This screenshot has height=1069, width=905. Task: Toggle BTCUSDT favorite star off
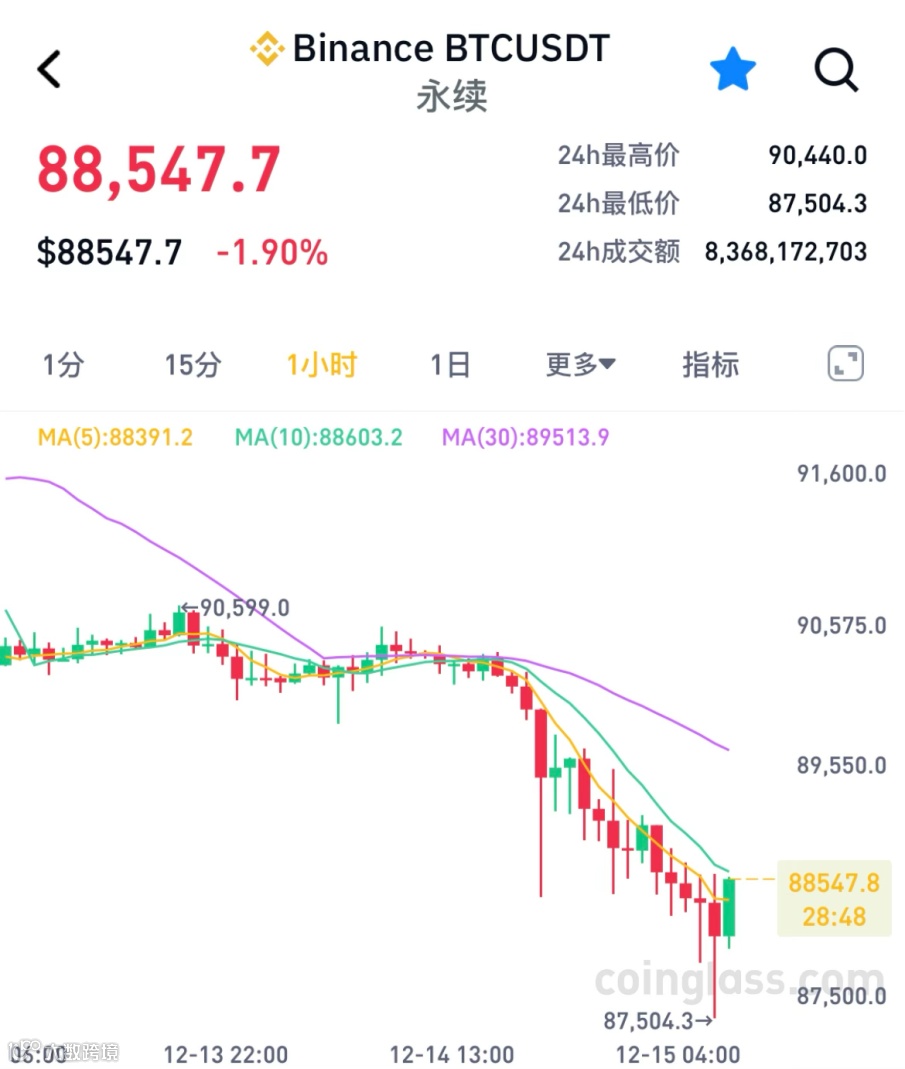click(x=733, y=68)
